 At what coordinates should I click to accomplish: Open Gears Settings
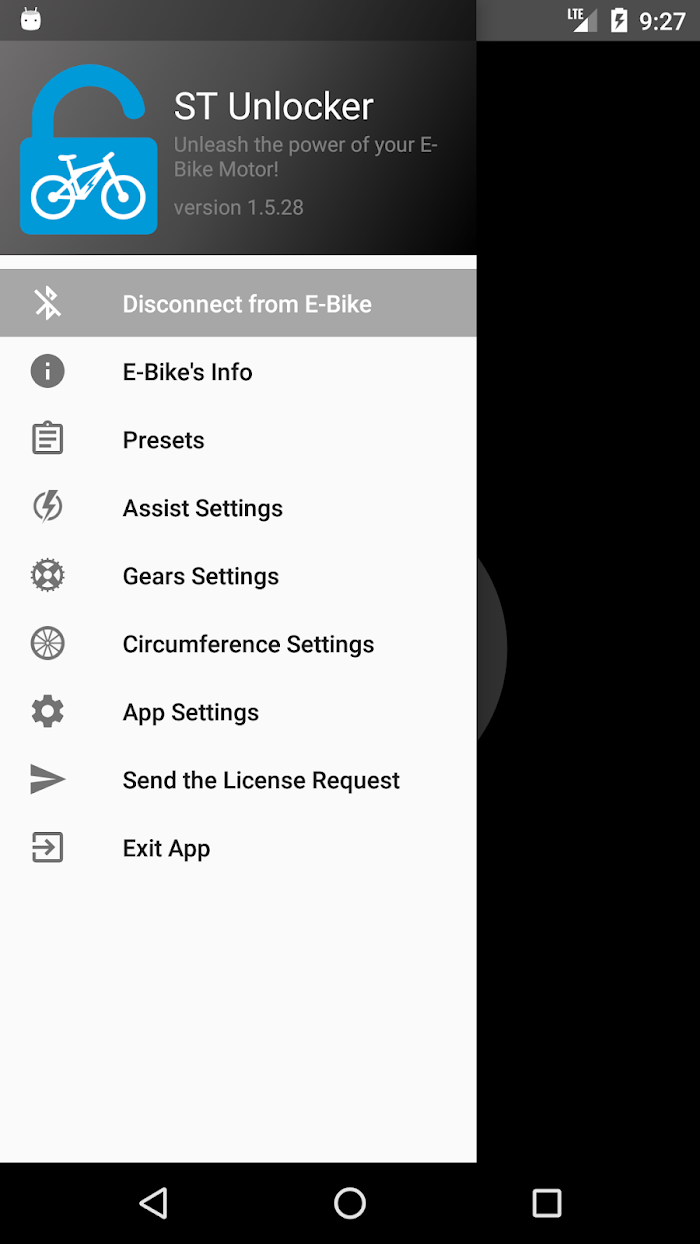click(x=200, y=576)
